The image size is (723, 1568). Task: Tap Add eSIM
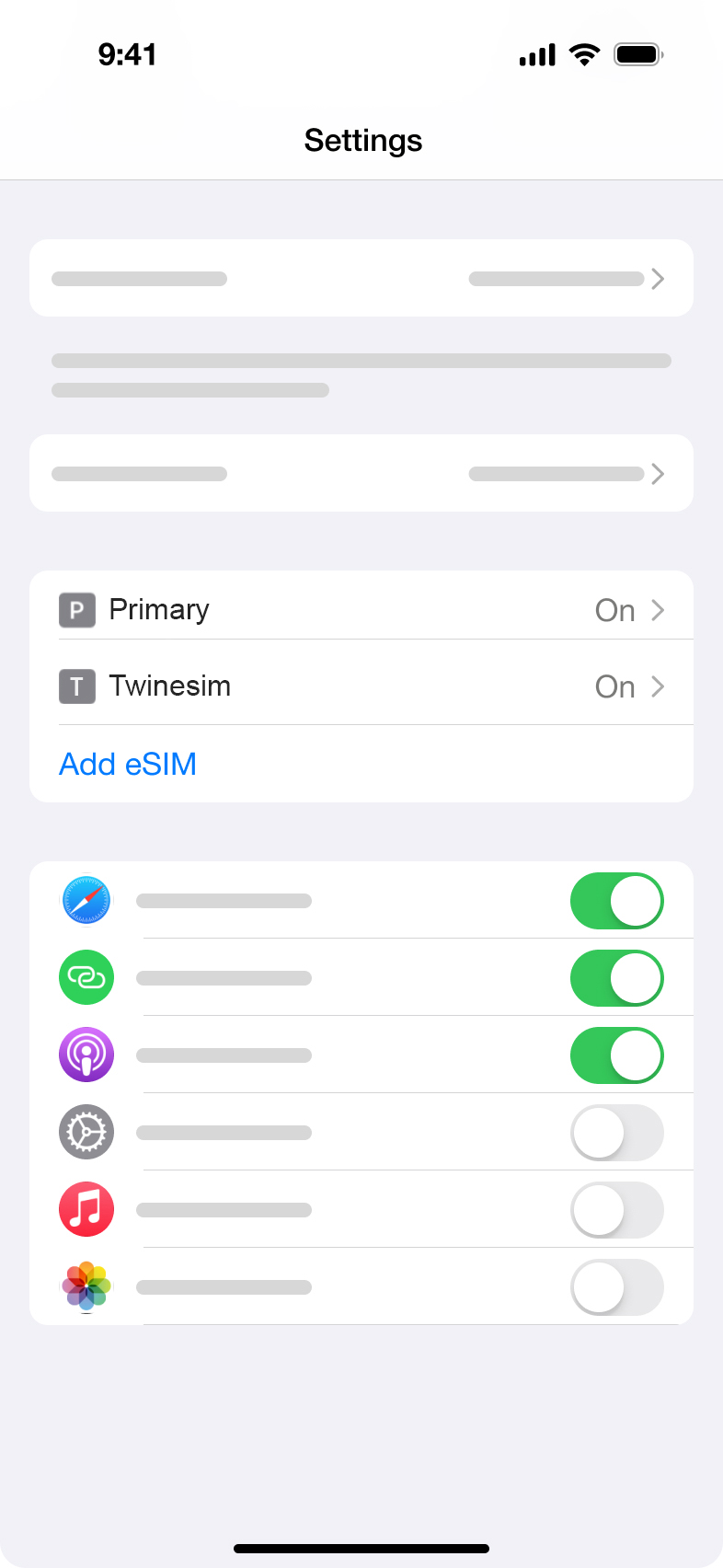(128, 764)
